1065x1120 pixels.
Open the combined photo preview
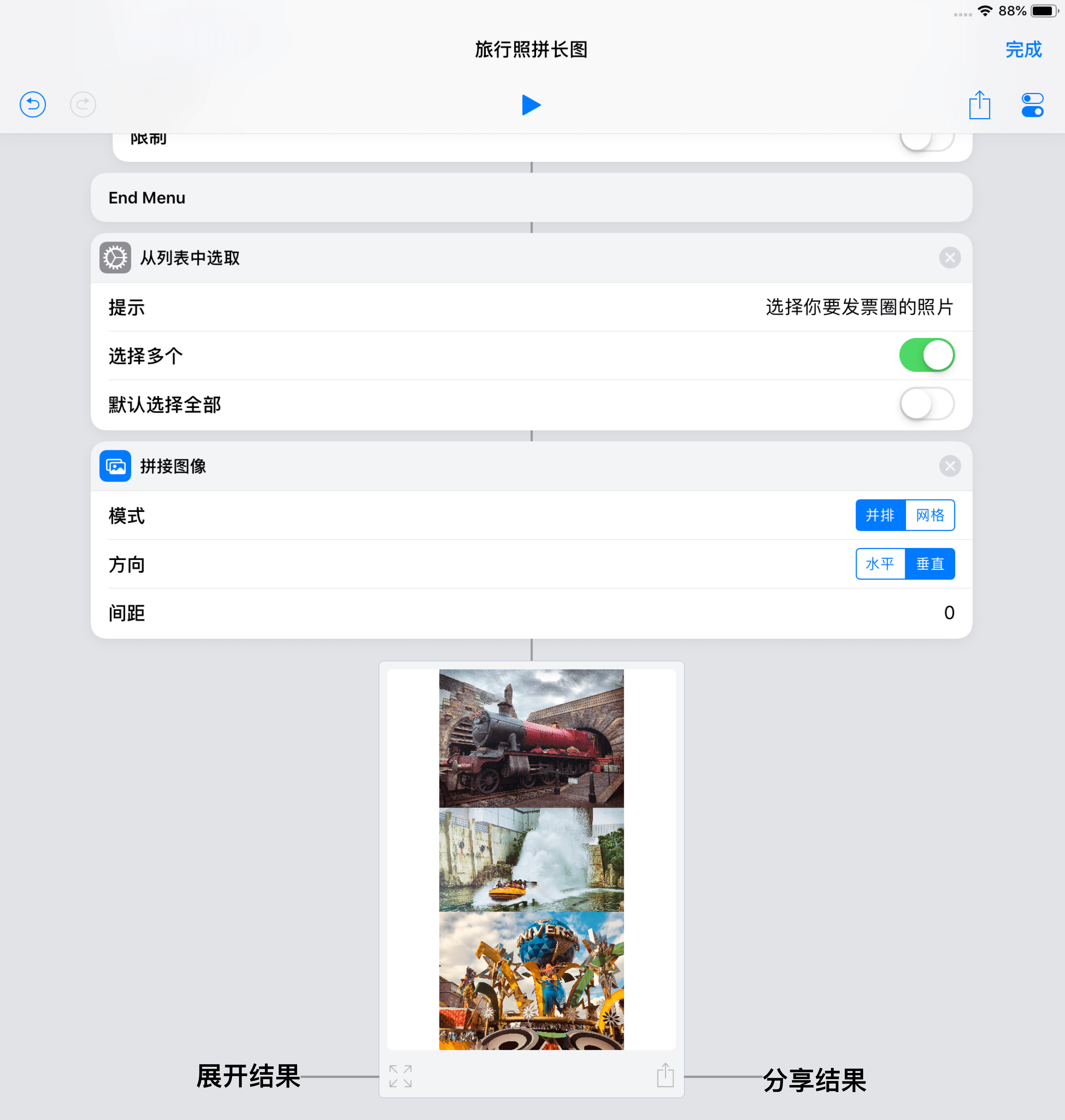pos(531,859)
